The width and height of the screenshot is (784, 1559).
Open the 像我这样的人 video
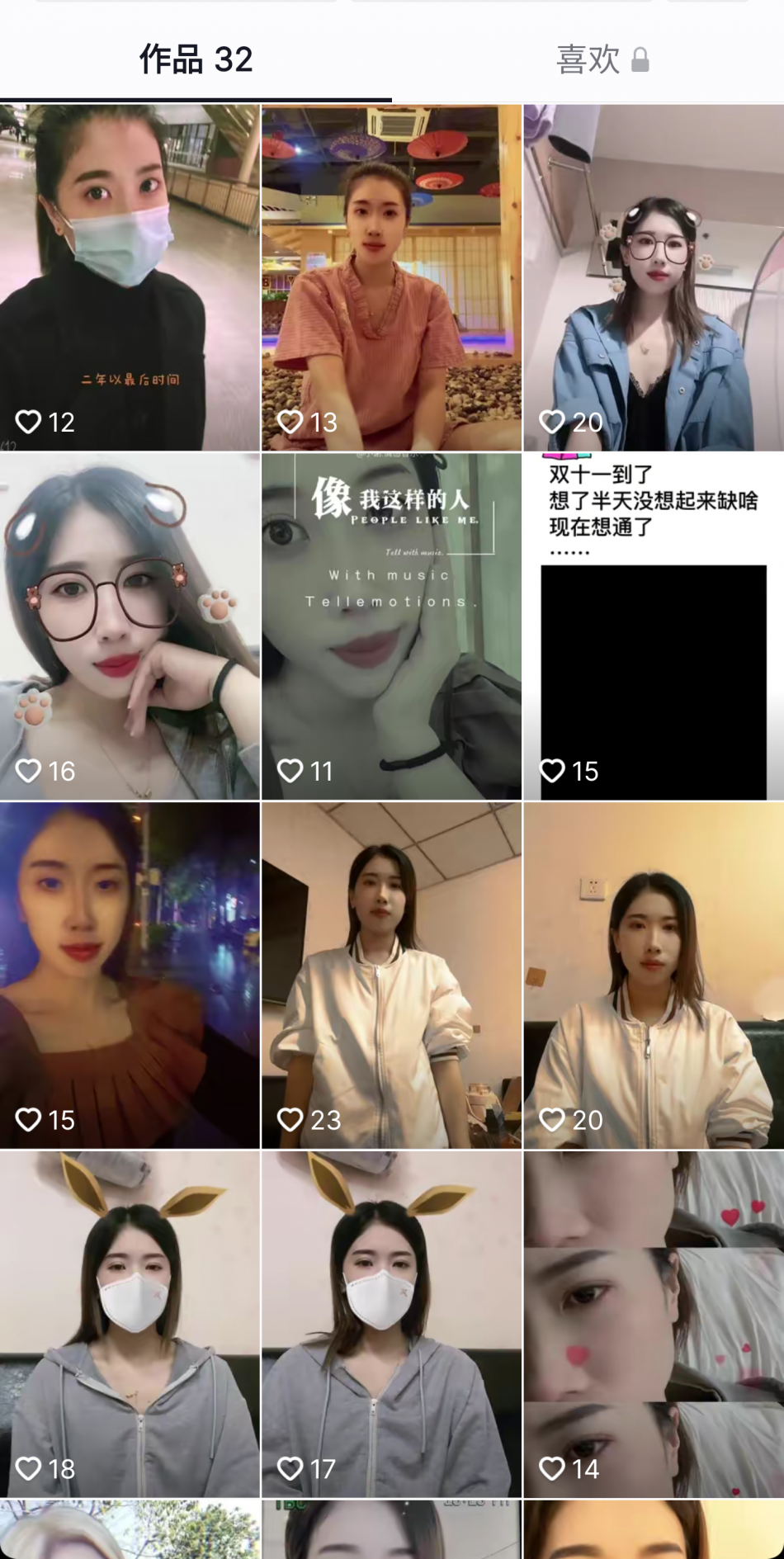tap(391, 626)
